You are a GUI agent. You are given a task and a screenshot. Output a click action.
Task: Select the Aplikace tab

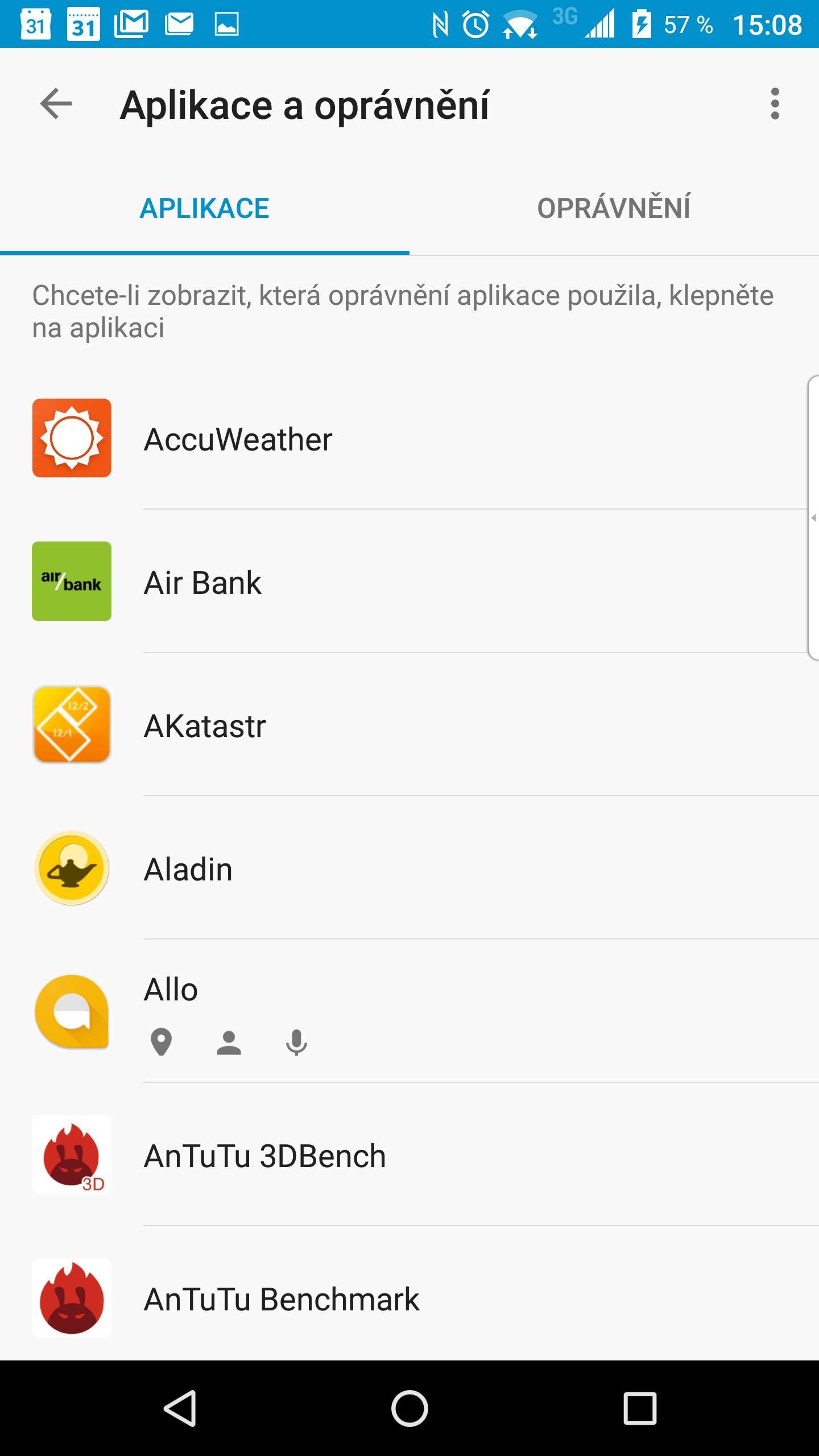205,208
